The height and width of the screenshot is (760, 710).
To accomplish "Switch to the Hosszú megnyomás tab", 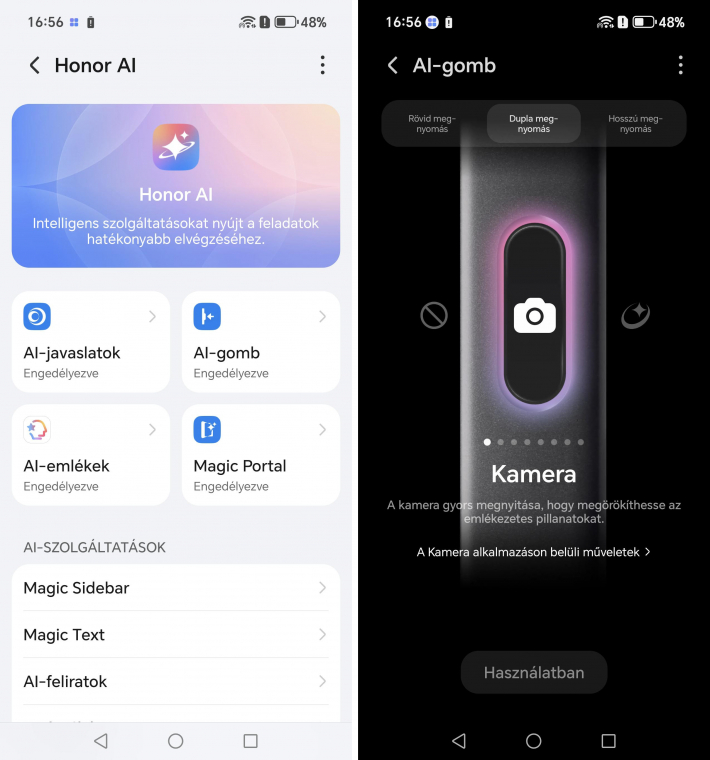I will (x=637, y=123).
